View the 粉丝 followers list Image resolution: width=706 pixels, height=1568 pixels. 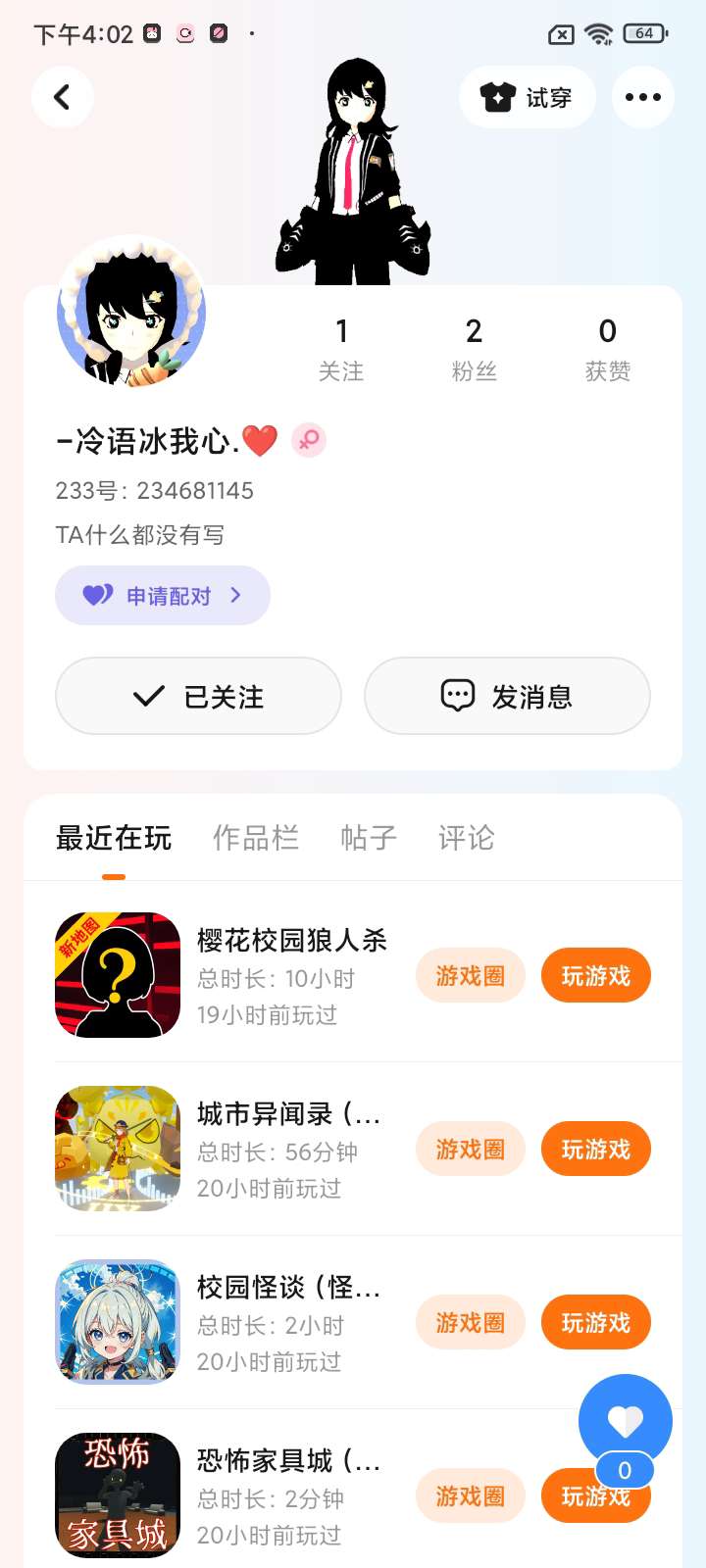tap(474, 349)
